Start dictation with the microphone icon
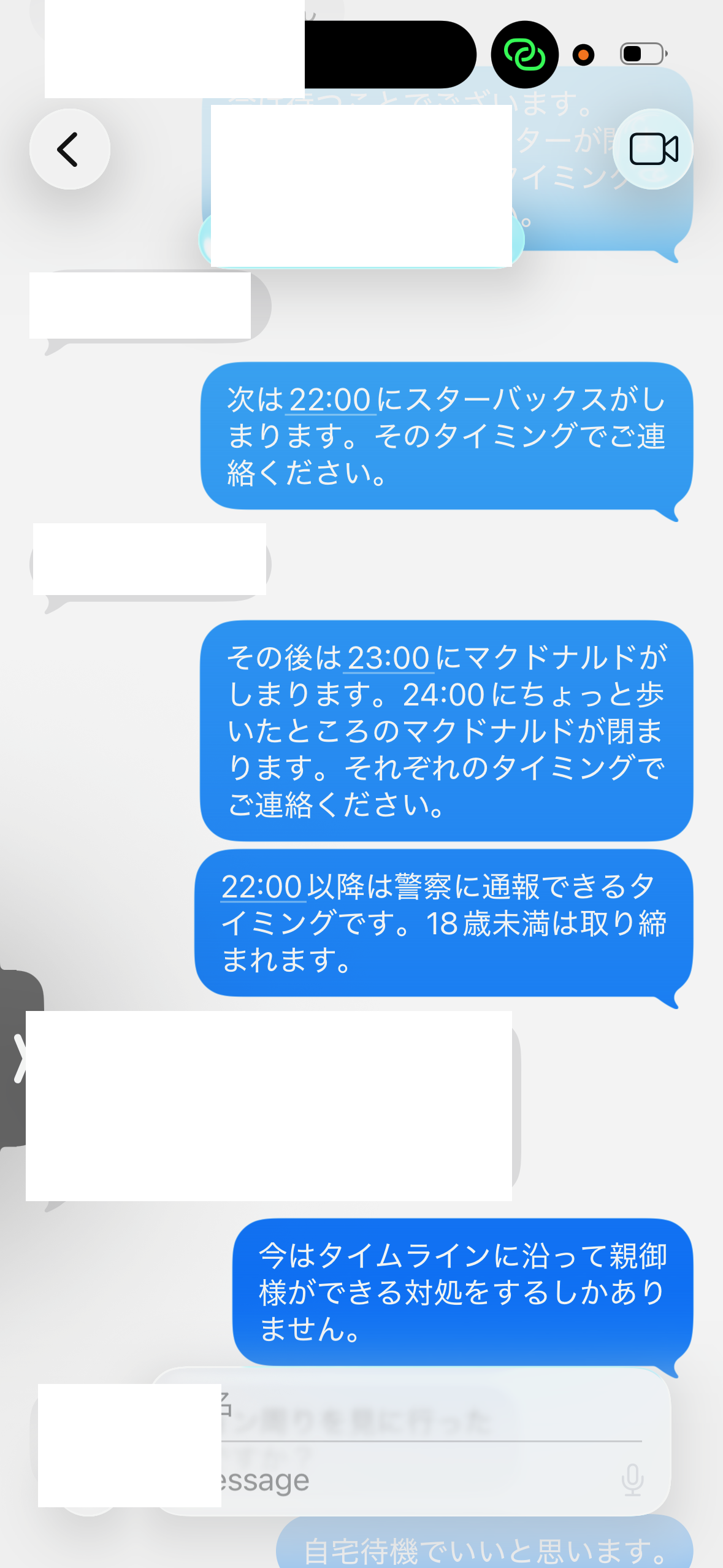 632,1480
